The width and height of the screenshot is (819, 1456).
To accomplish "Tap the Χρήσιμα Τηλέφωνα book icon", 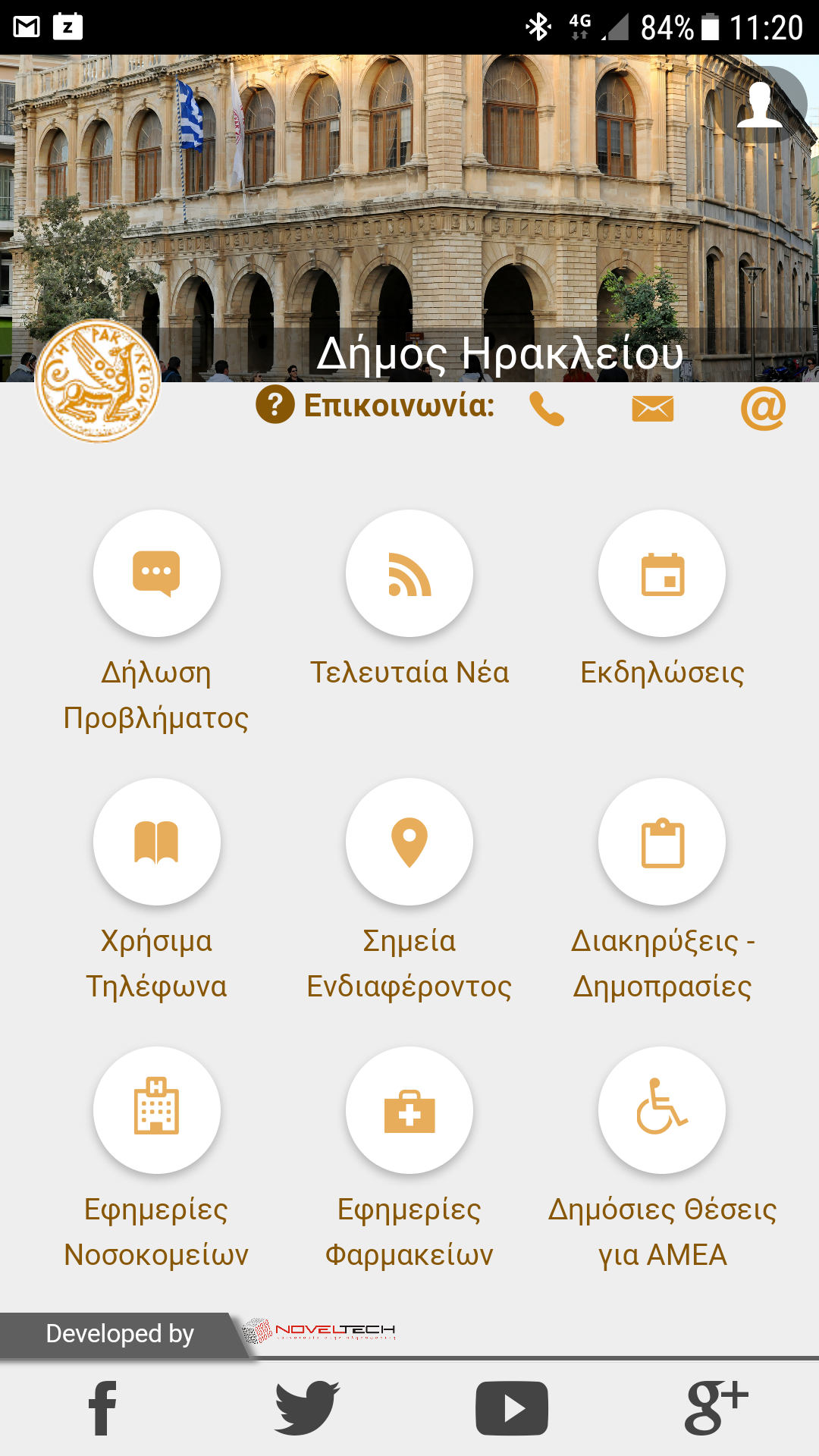I will 157,842.
